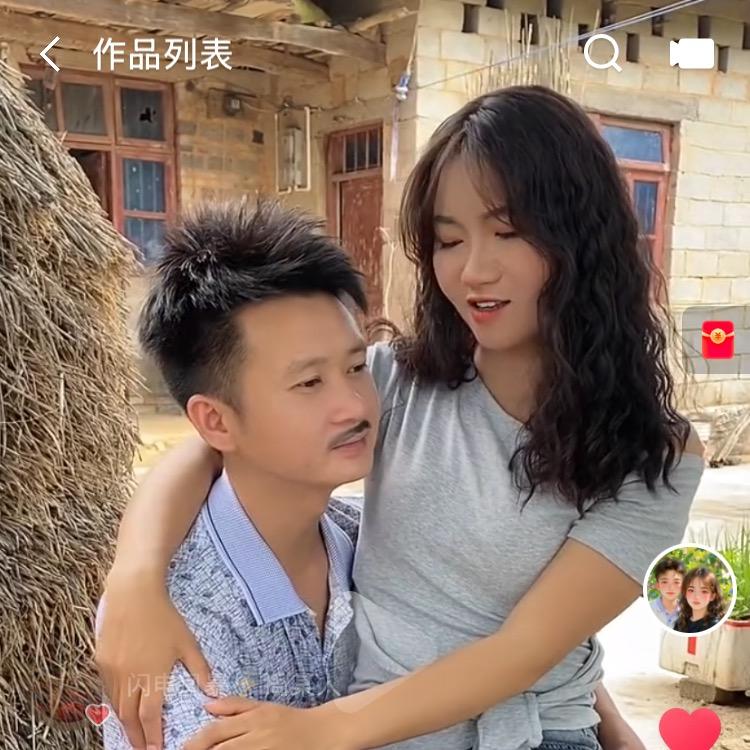Image resolution: width=750 pixels, height=750 pixels.
Task: Open the video camera to record
Action: pyautogui.click(x=692, y=53)
